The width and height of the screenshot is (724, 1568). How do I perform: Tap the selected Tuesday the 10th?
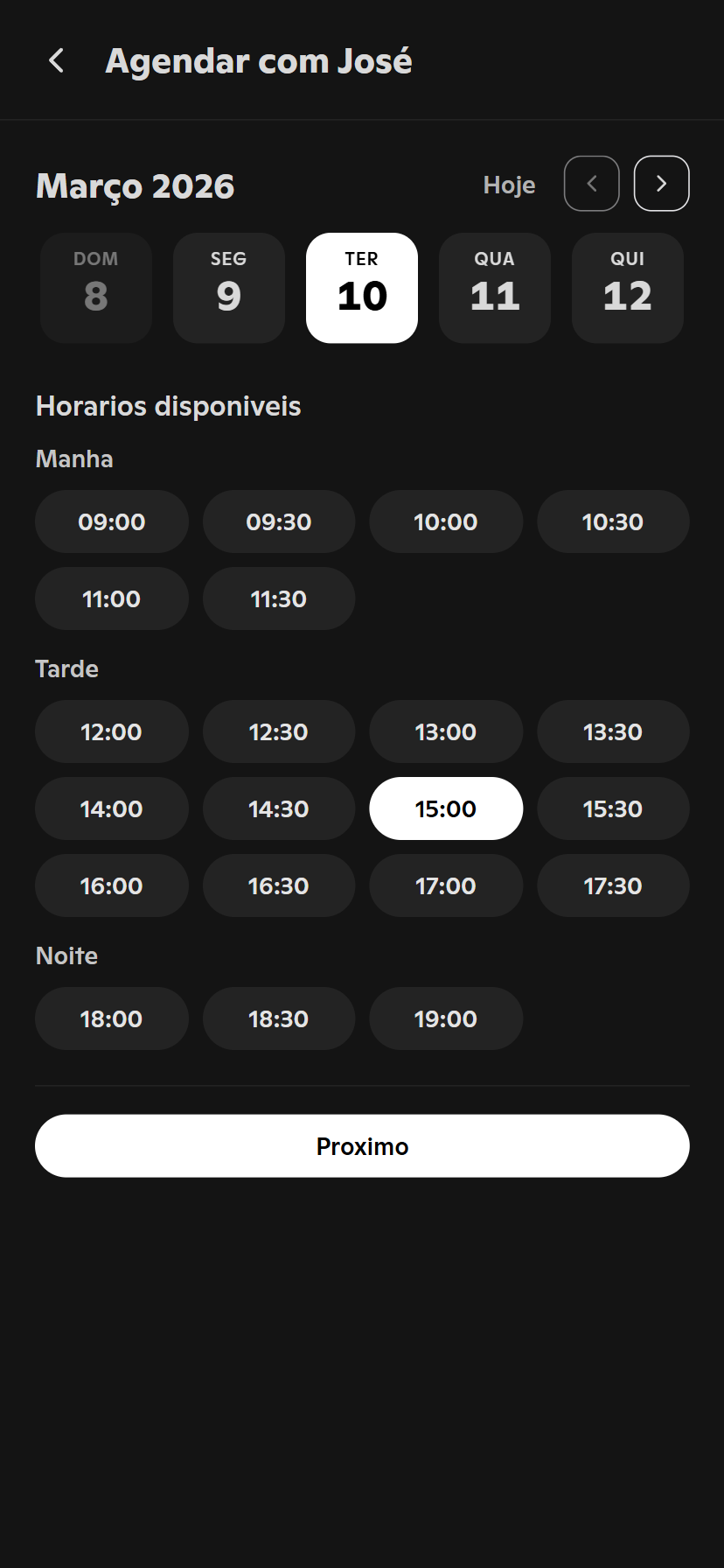(362, 288)
